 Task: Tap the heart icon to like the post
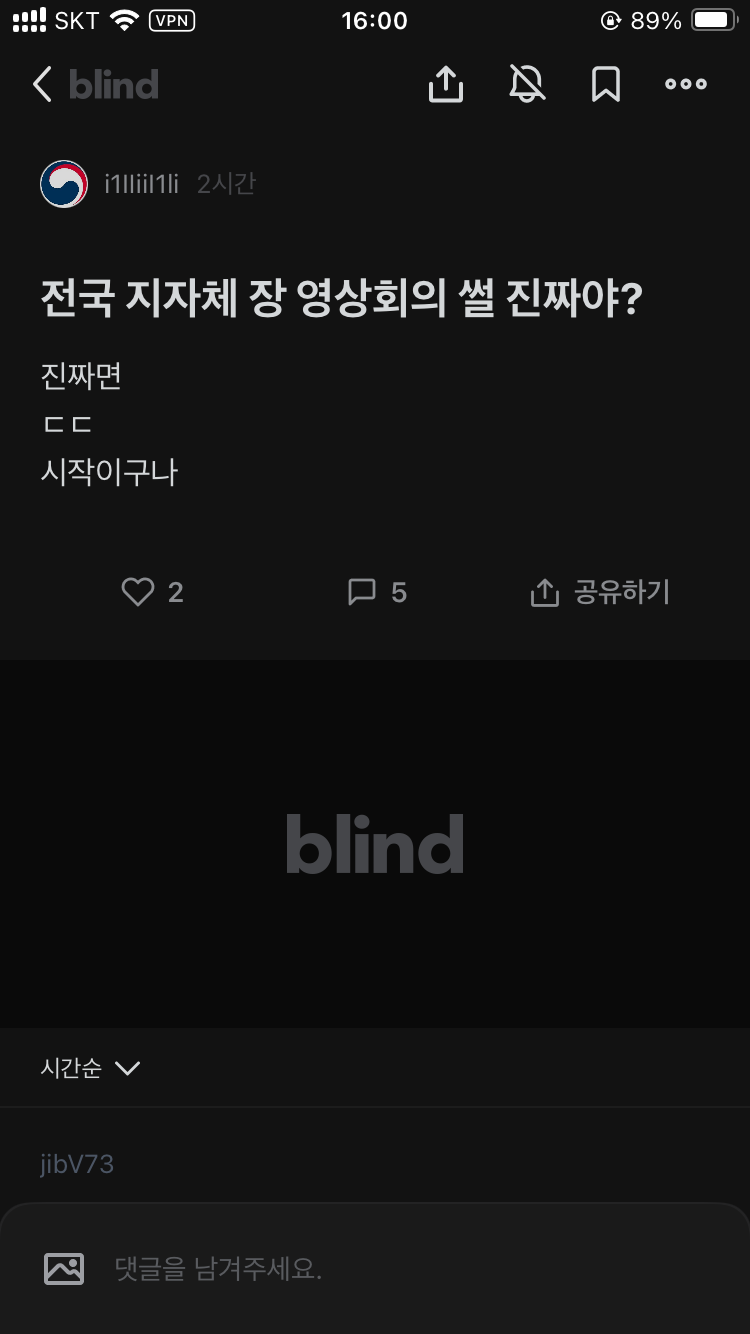[138, 592]
